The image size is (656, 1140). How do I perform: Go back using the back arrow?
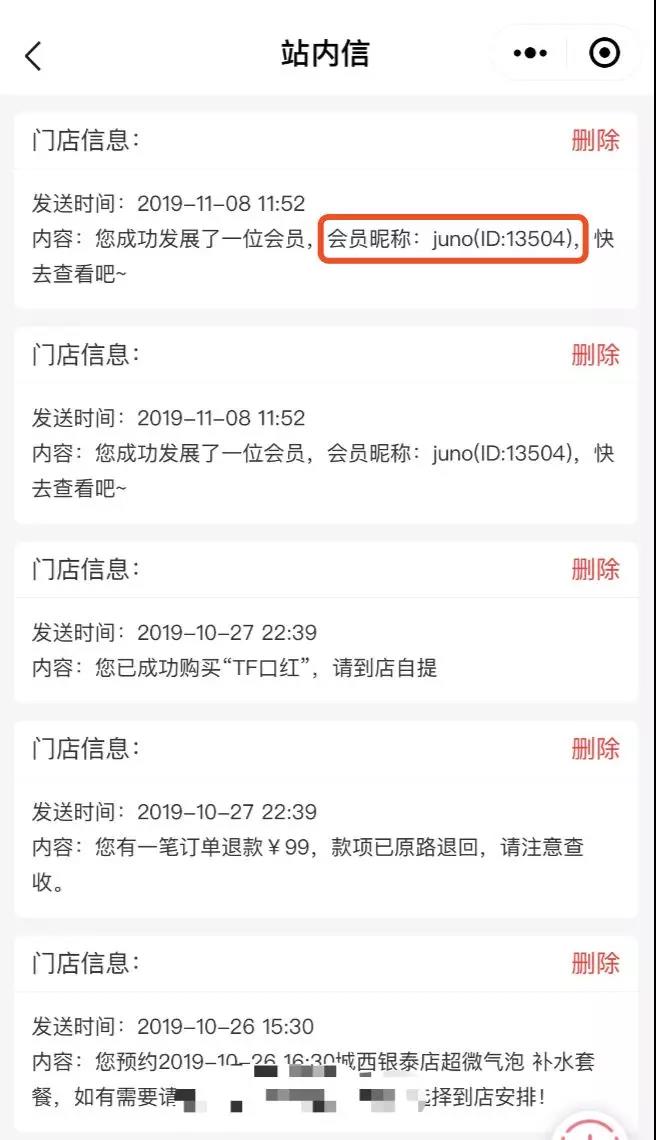34,55
